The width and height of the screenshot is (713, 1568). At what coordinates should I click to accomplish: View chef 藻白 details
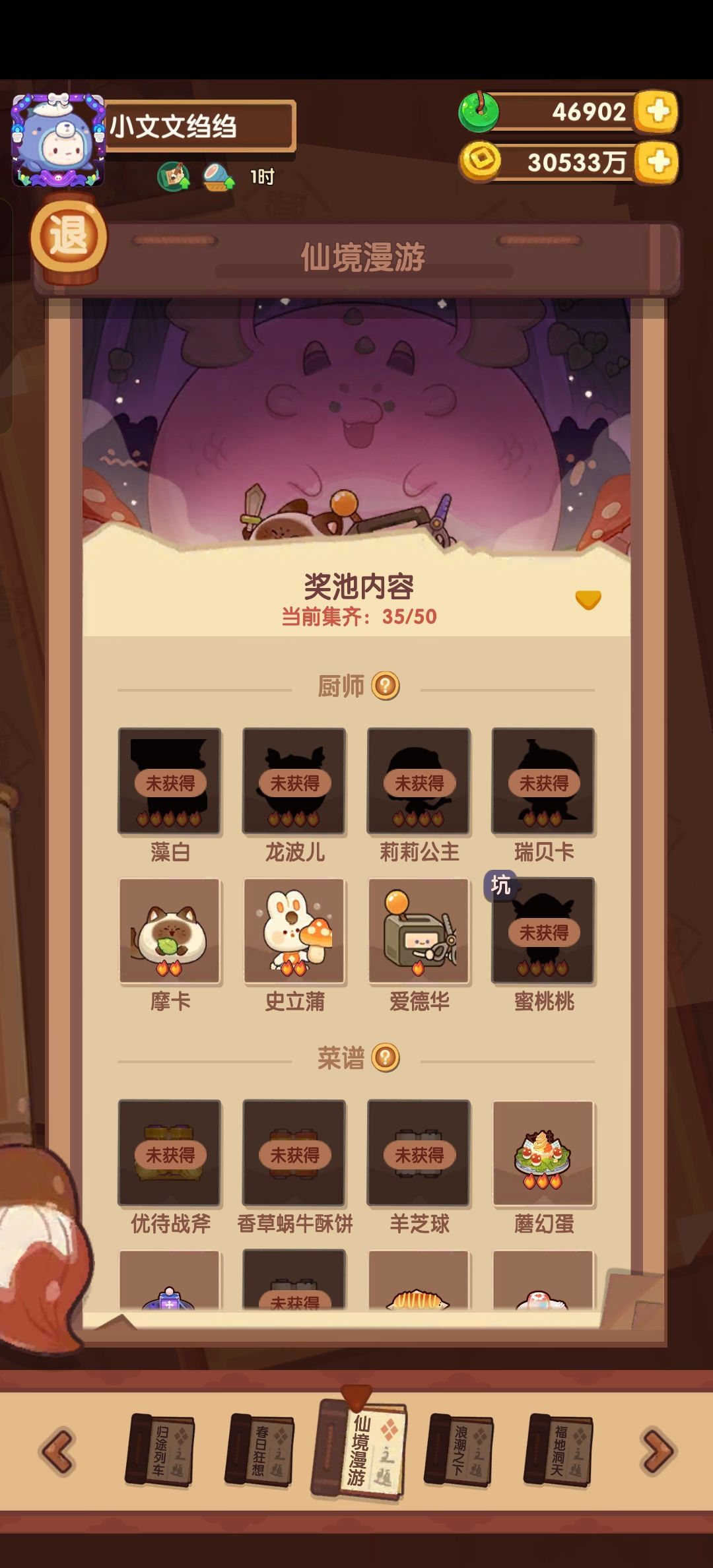coord(170,781)
